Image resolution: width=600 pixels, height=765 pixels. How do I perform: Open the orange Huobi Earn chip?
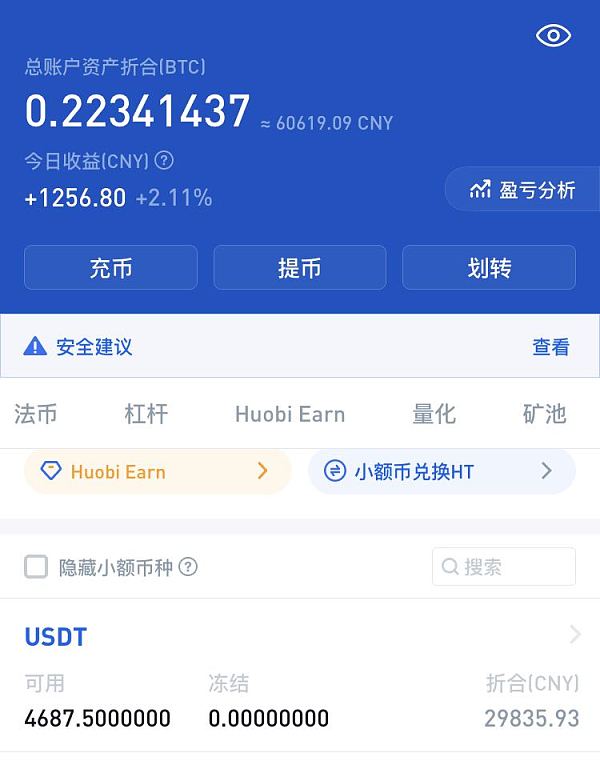click(157, 471)
